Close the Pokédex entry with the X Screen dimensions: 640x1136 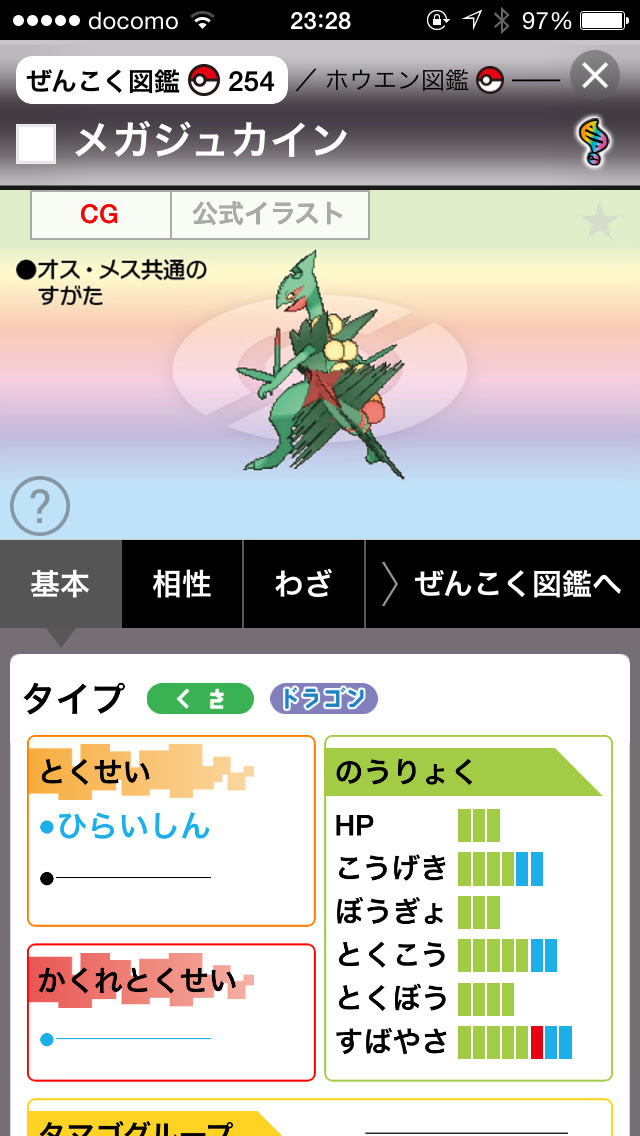pyautogui.click(x=595, y=75)
